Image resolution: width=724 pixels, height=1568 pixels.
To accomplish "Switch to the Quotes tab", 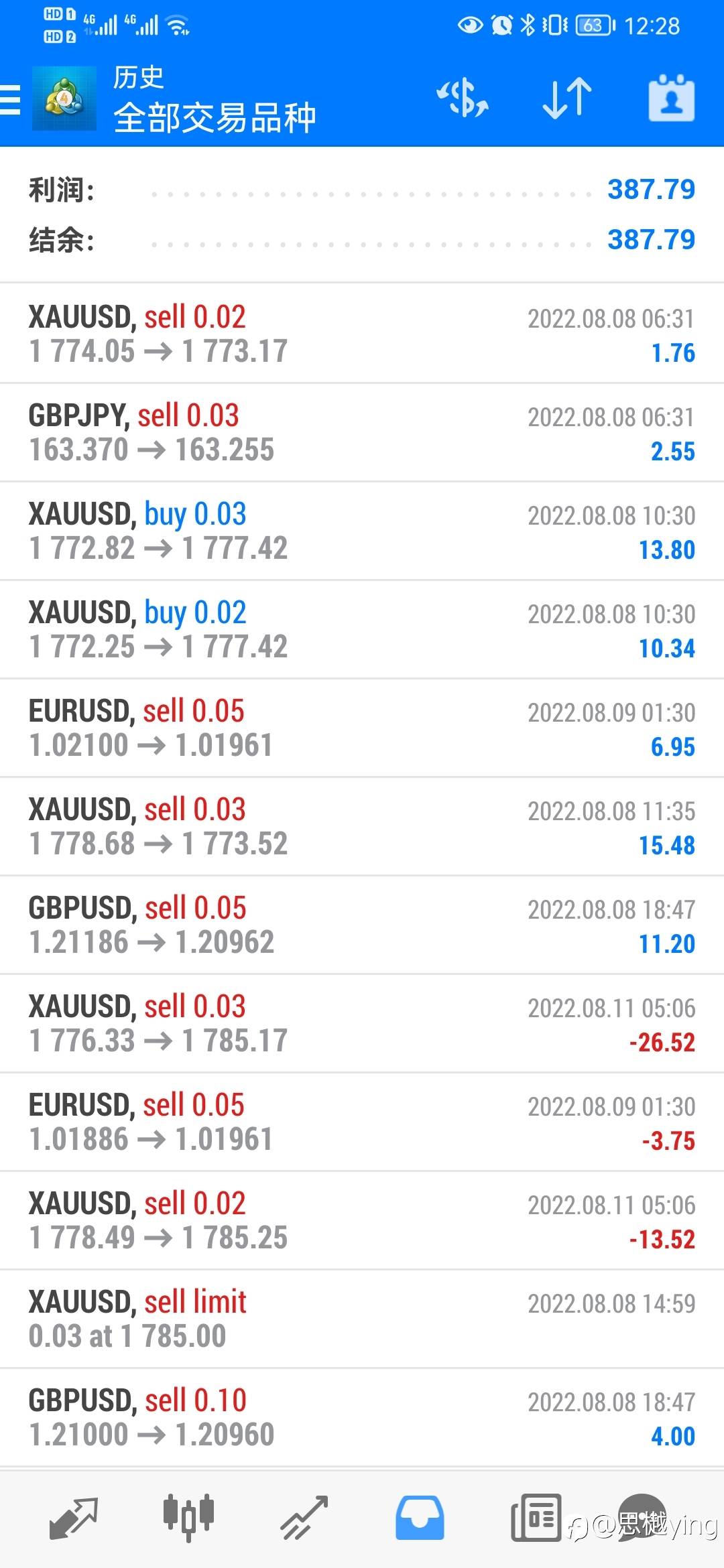I will 73,1518.
